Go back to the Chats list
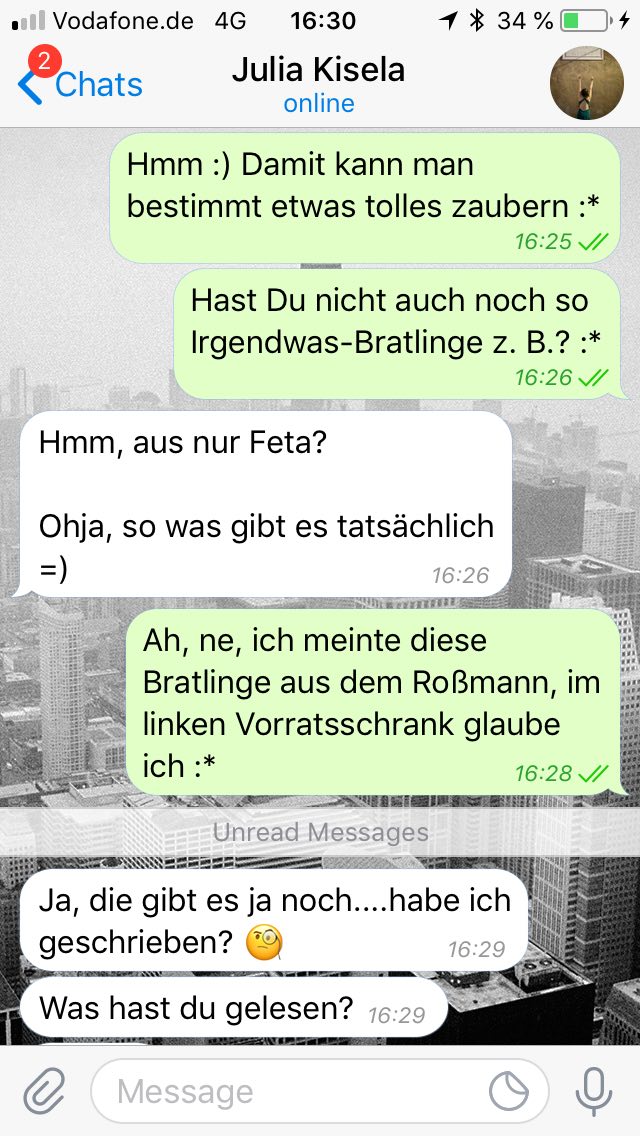The height and width of the screenshot is (1136, 640). (x=82, y=85)
